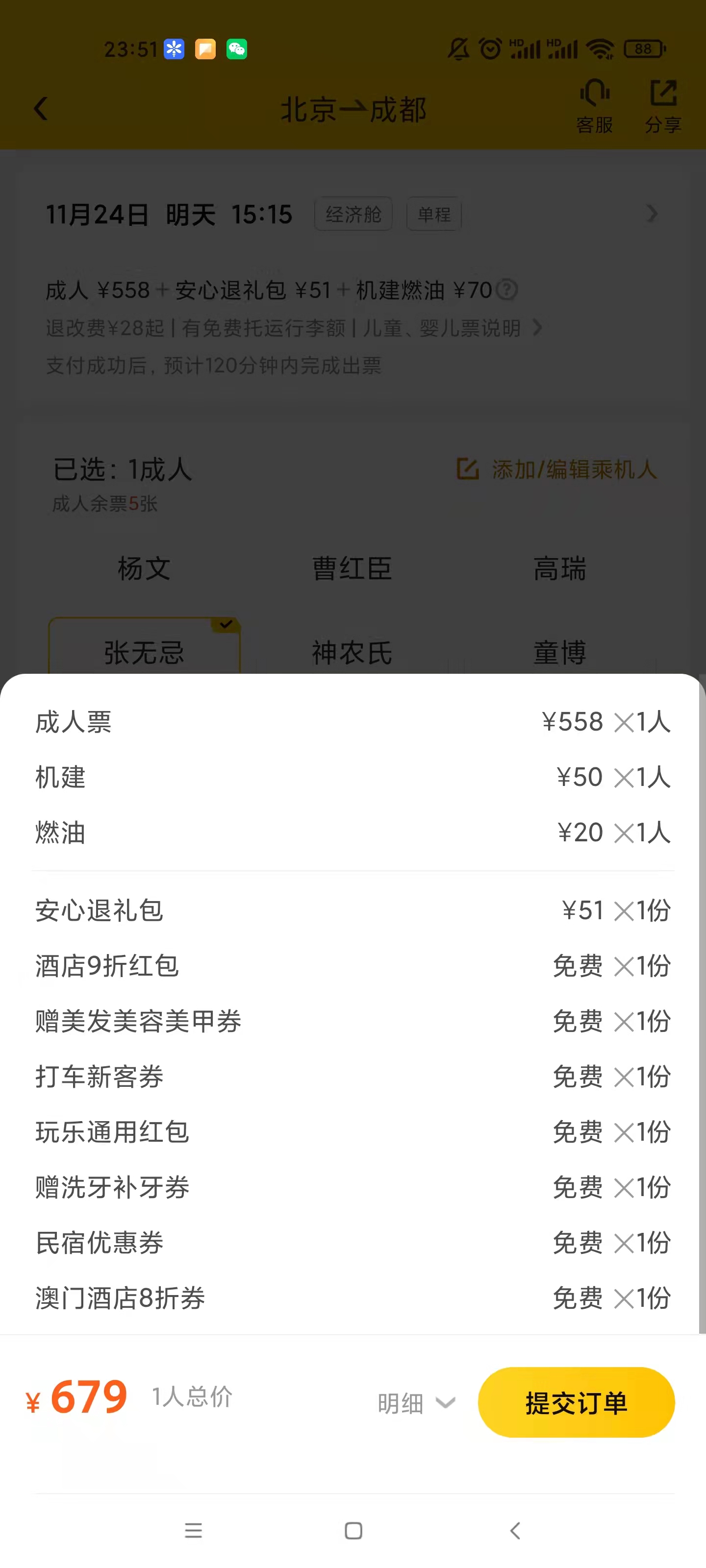Tap the system home button

pyautogui.click(x=353, y=1530)
